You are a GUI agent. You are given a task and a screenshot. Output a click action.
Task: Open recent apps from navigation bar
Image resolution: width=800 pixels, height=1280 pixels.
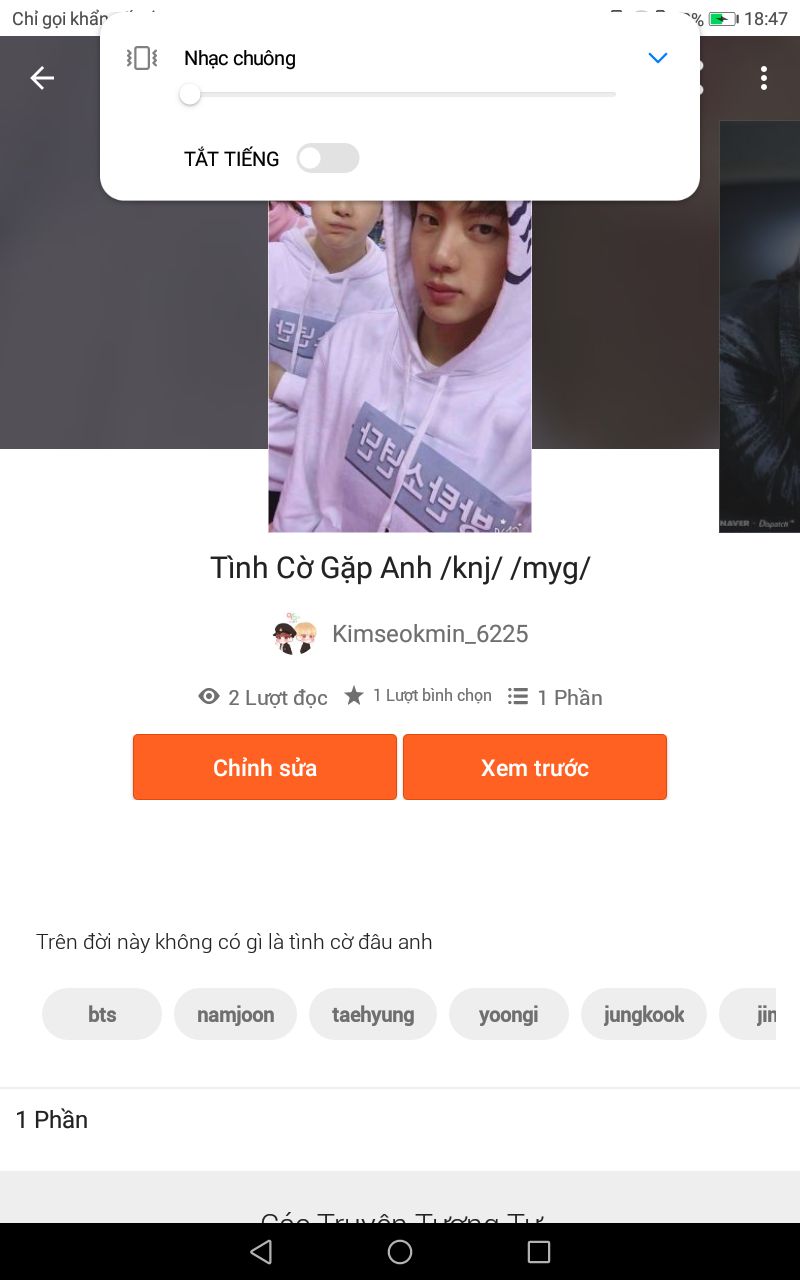(539, 1252)
